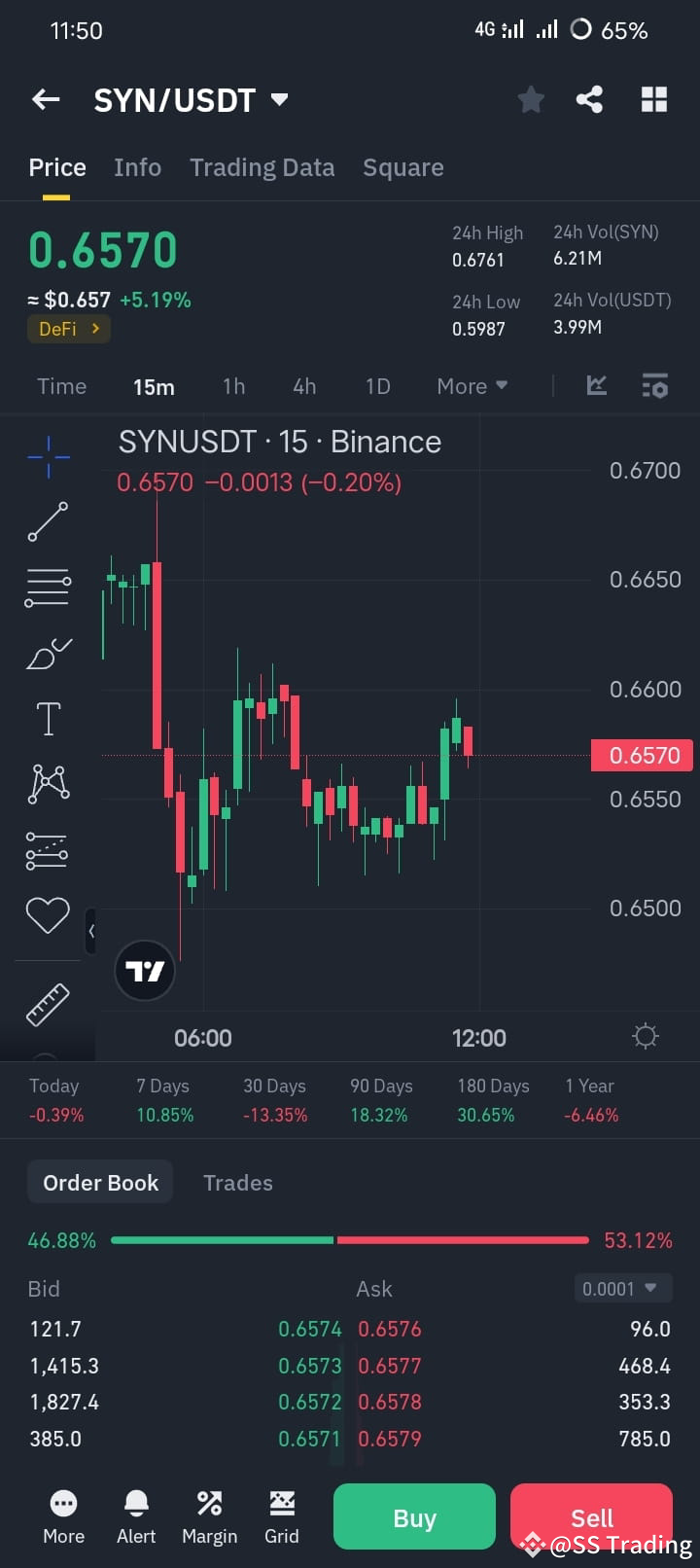Viewport: 700px width, 1568px height.
Task: Switch to the Trading Data tab
Action: pos(262,167)
